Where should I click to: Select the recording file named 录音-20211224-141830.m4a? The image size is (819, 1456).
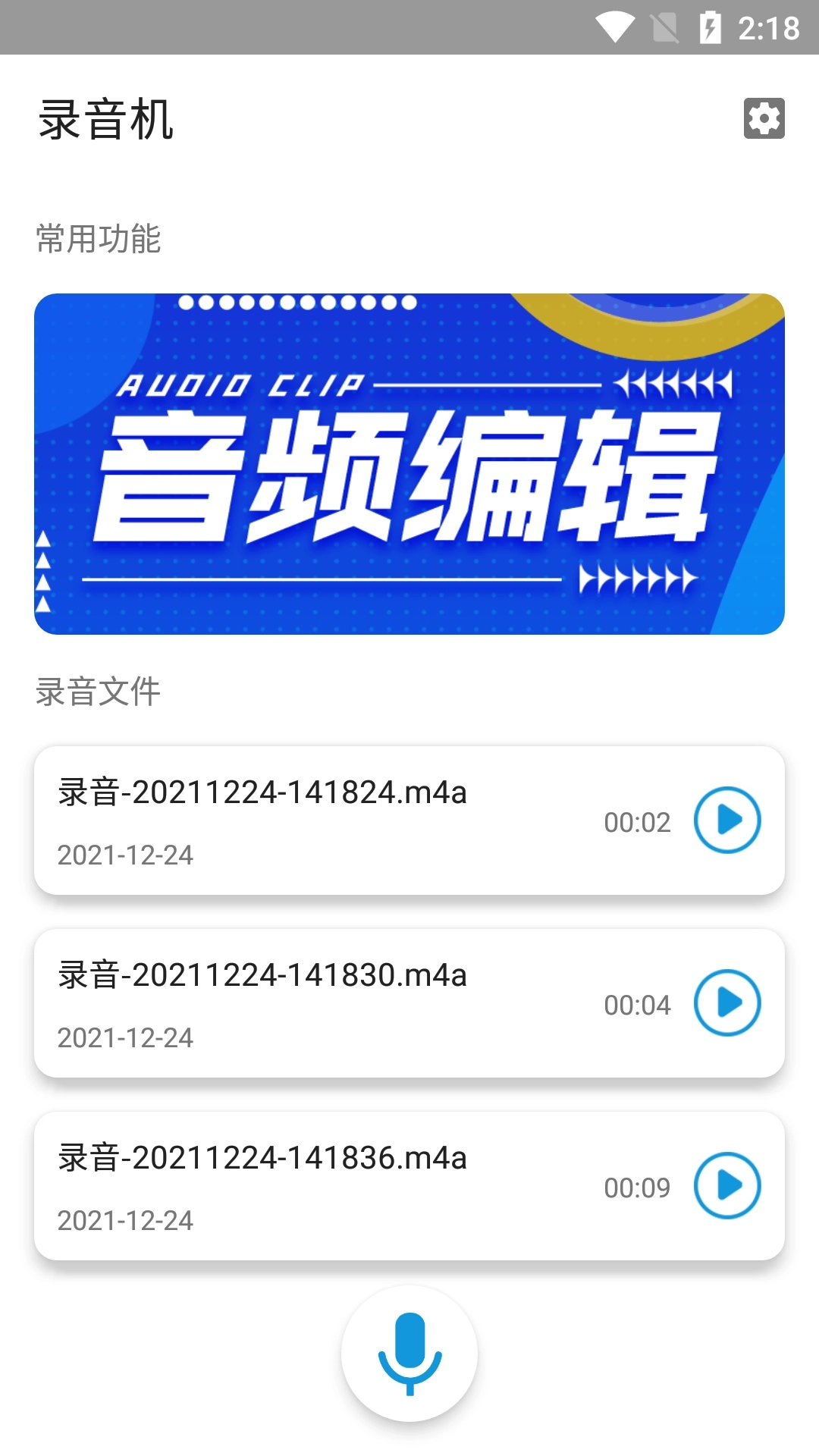click(262, 976)
